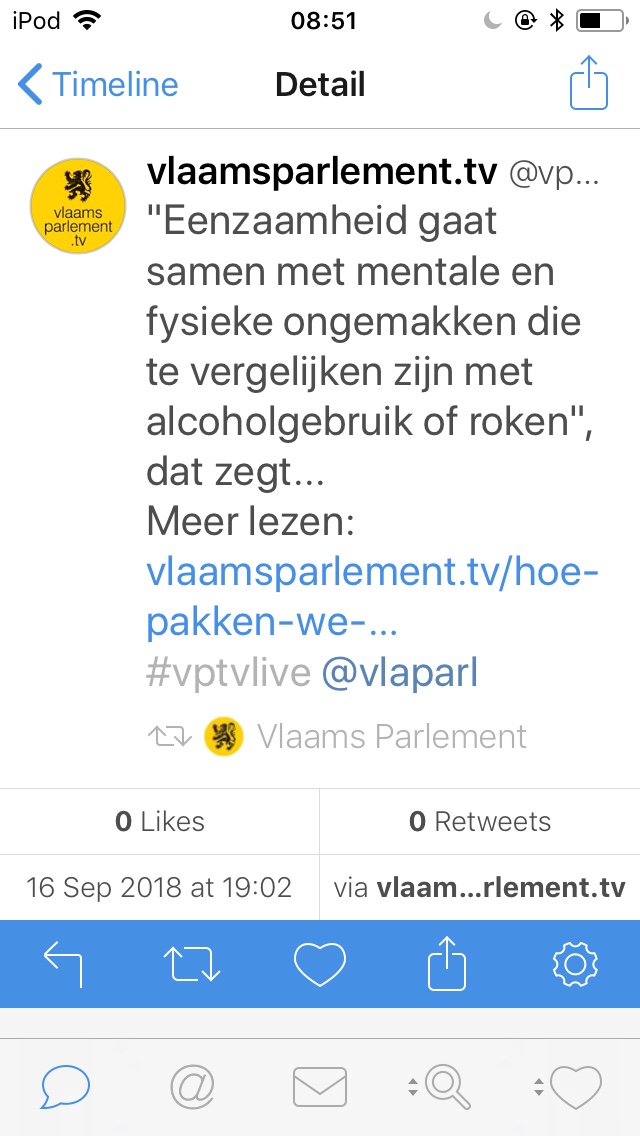Viewport: 640px width, 1136px height.
Task: Reply to this tweet
Action: pos(64,964)
